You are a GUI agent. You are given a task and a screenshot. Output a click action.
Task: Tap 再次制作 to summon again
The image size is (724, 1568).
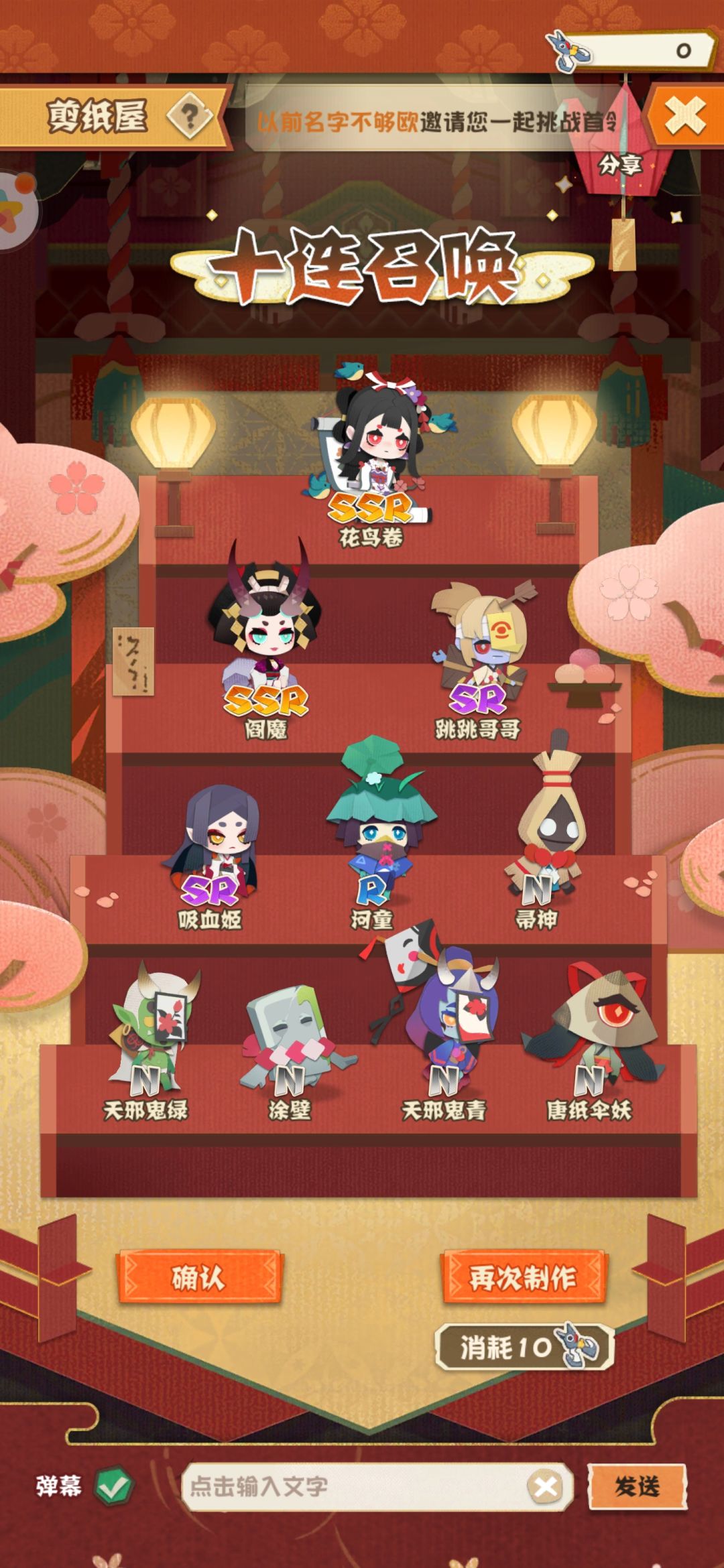tap(524, 1277)
